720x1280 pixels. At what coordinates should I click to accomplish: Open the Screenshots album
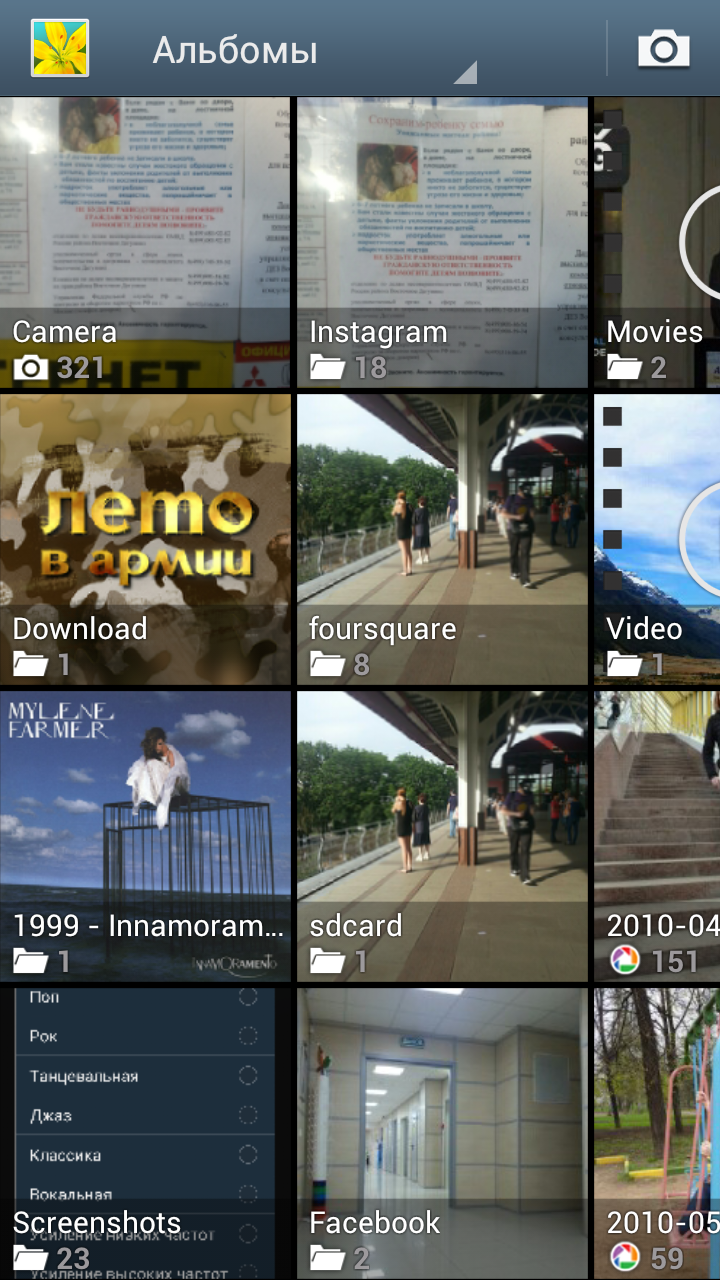point(145,1133)
